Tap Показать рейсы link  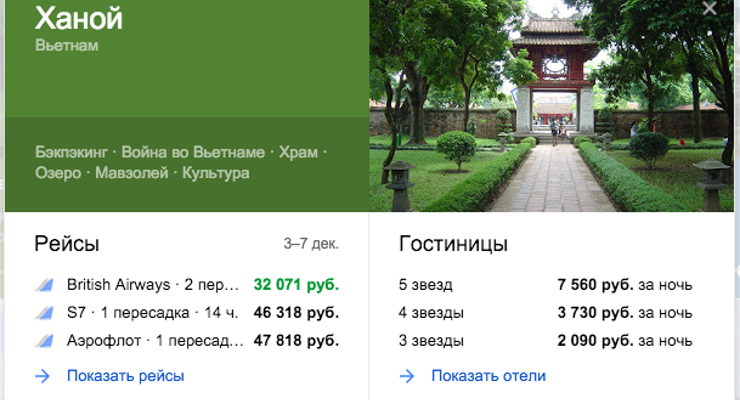coord(125,376)
